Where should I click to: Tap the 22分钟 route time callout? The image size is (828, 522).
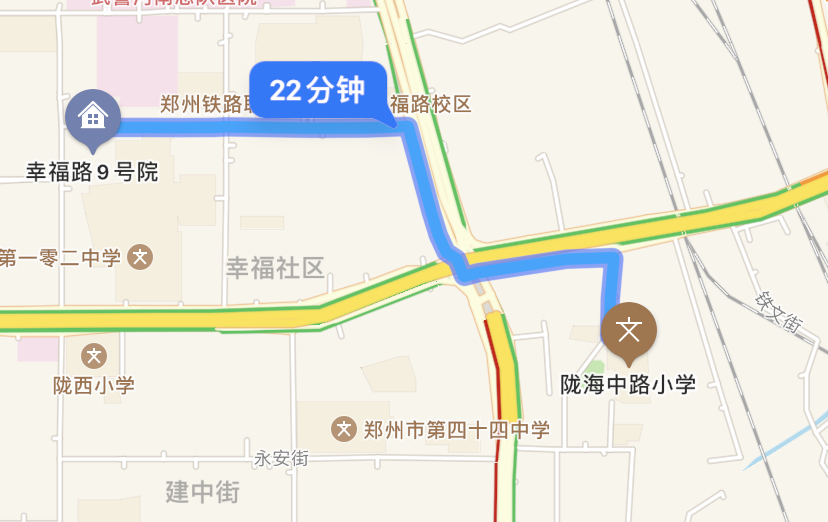coord(317,90)
